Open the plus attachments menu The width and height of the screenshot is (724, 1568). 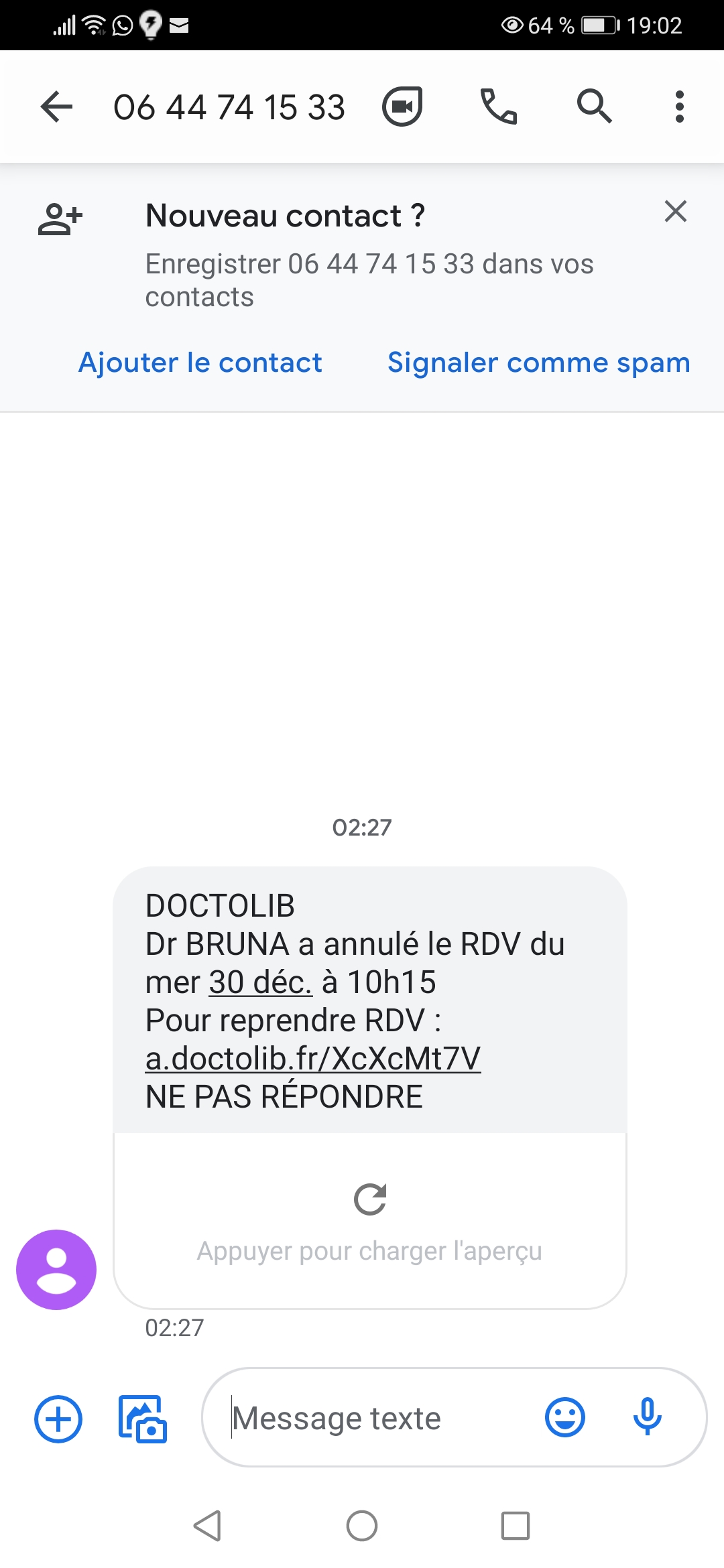[58, 1419]
